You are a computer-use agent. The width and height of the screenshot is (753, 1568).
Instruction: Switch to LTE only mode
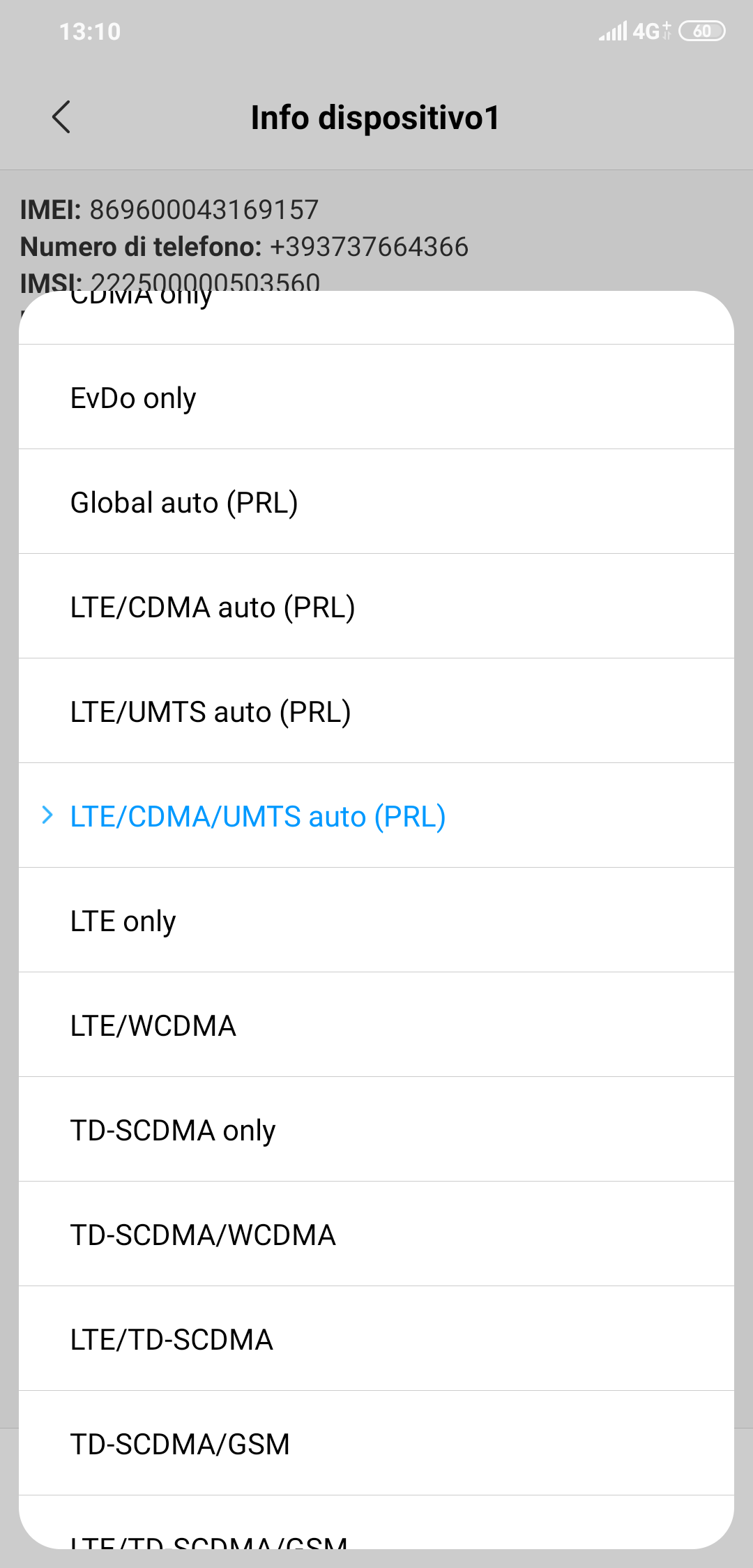[x=376, y=920]
